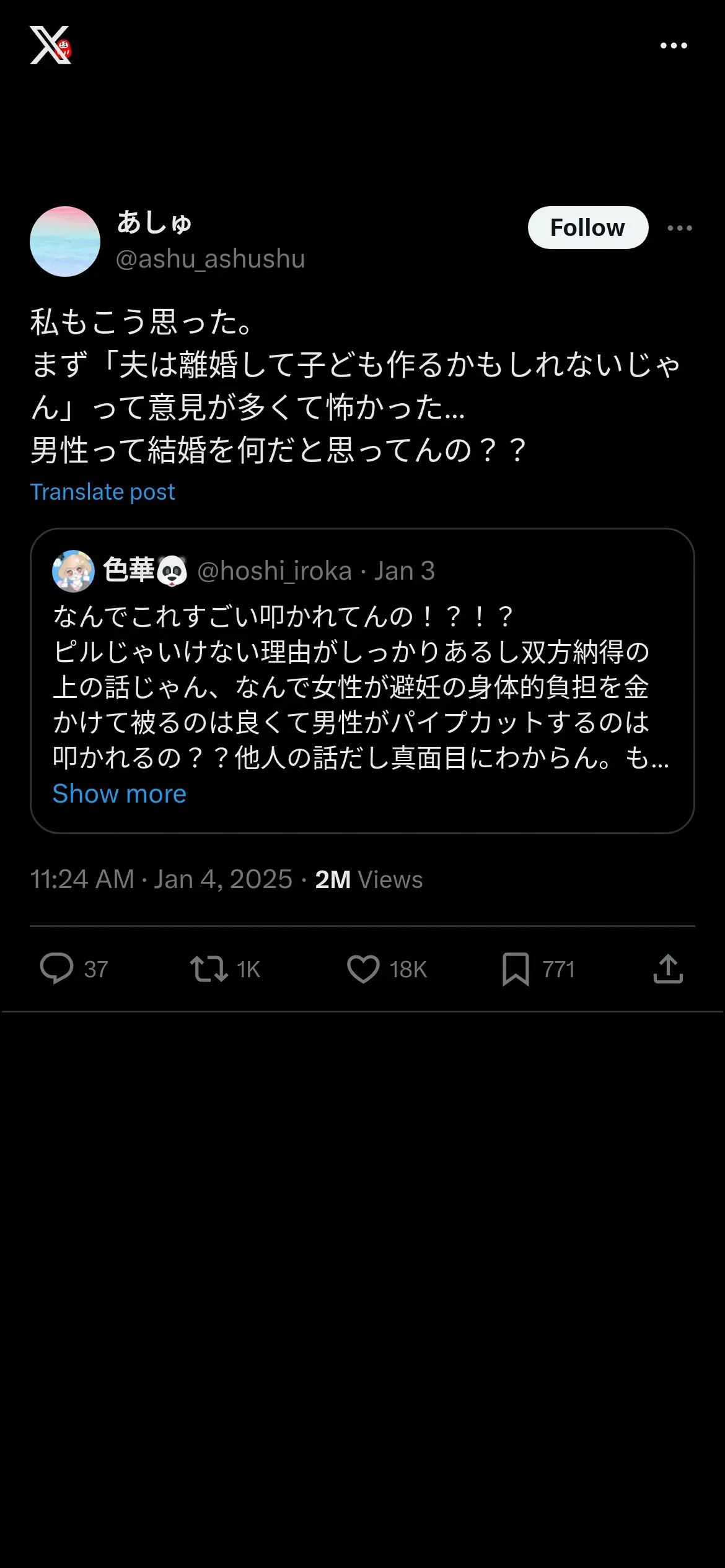Bookmark this post
The image size is (725, 1568).
(516, 969)
